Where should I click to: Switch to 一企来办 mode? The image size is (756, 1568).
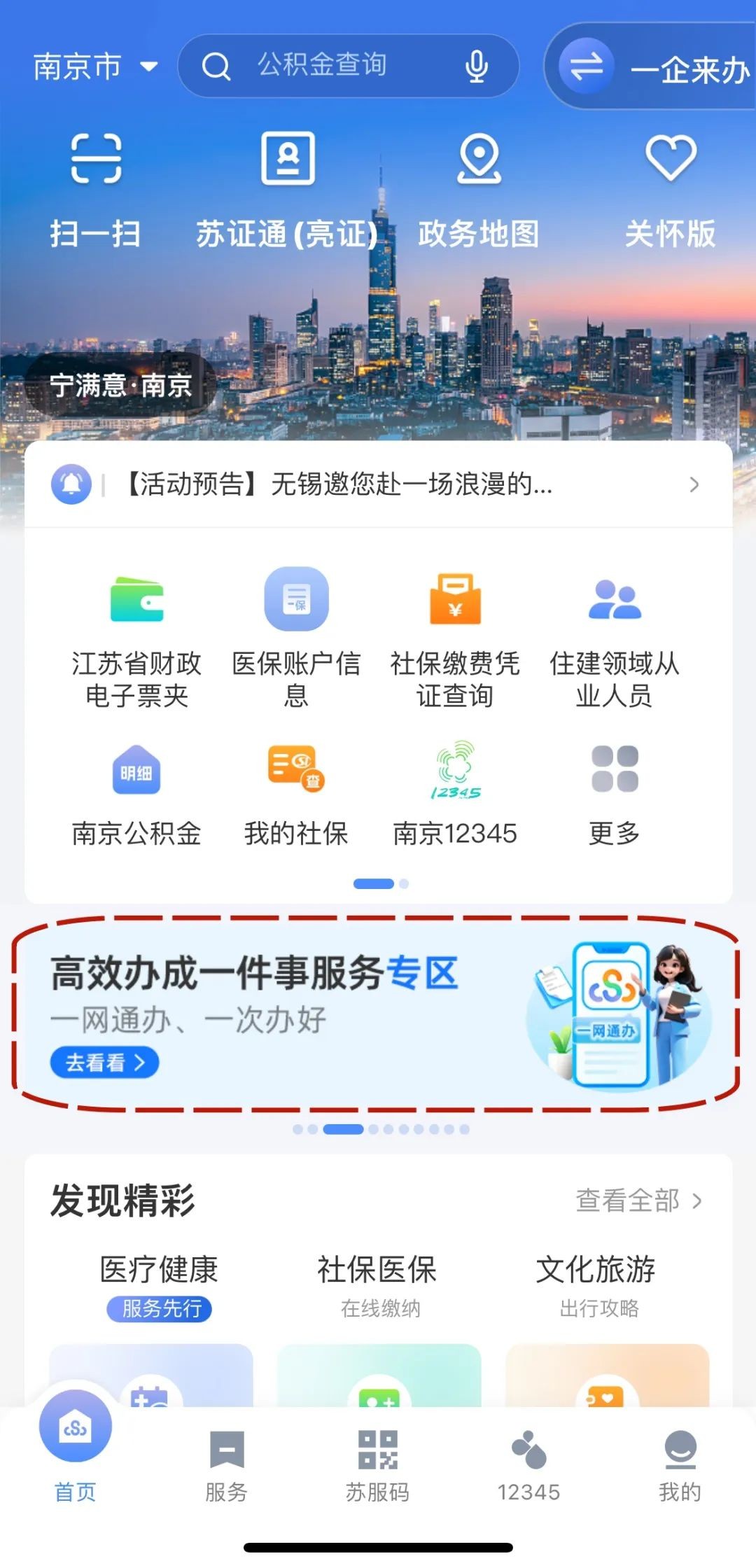point(654,68)
